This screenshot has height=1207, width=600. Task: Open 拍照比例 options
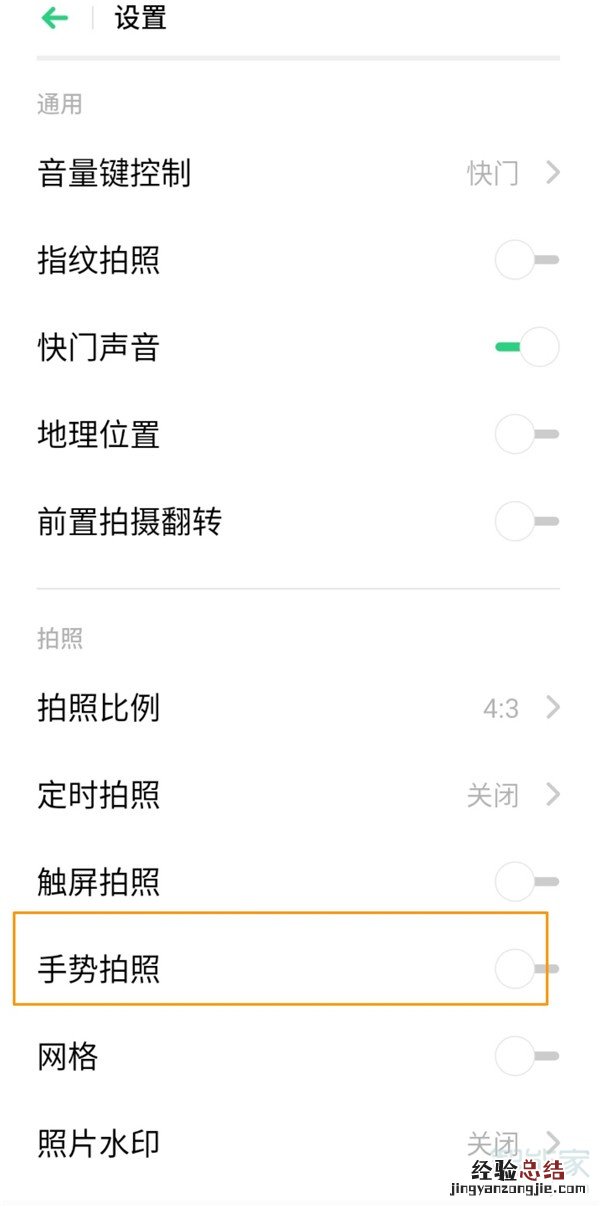point(298,709)
